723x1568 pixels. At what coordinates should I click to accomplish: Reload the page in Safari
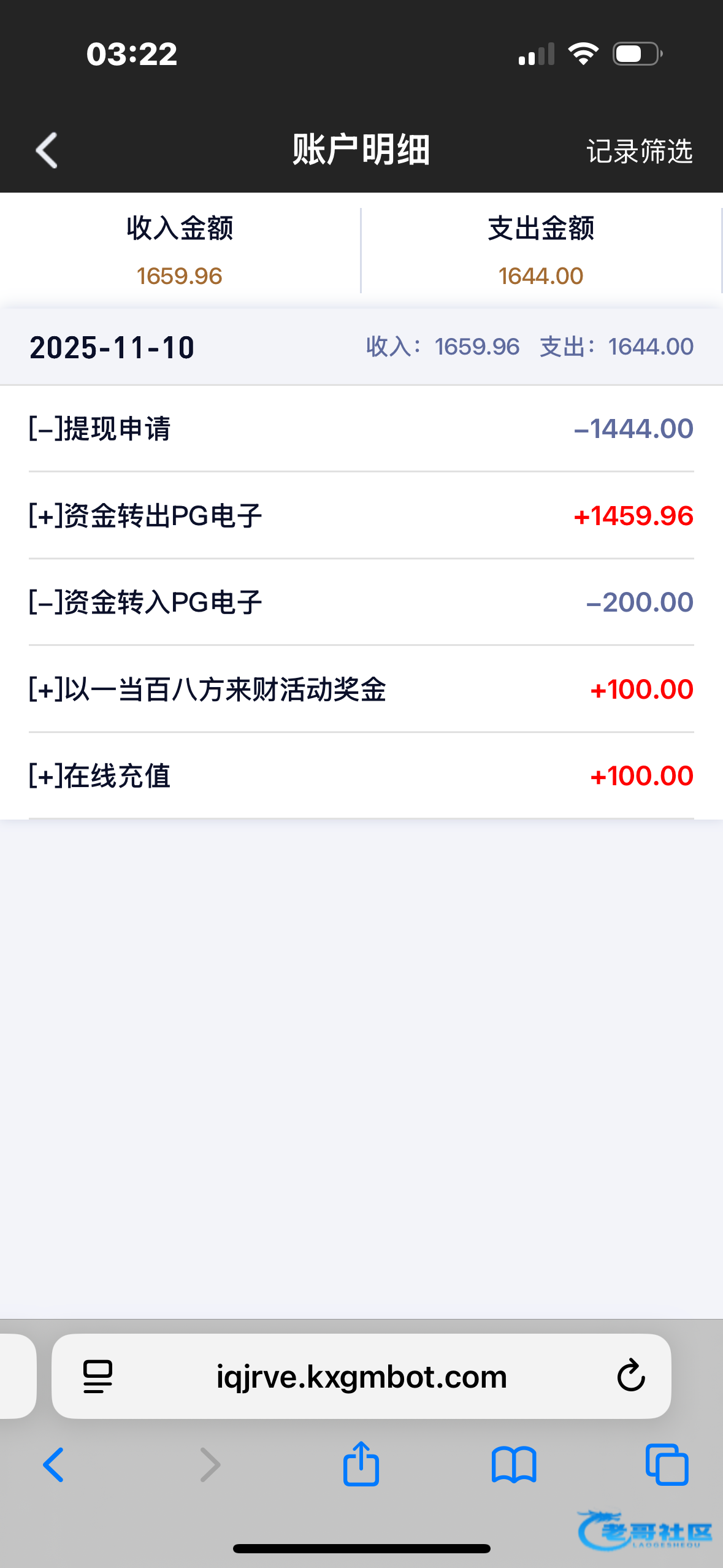631,1376
